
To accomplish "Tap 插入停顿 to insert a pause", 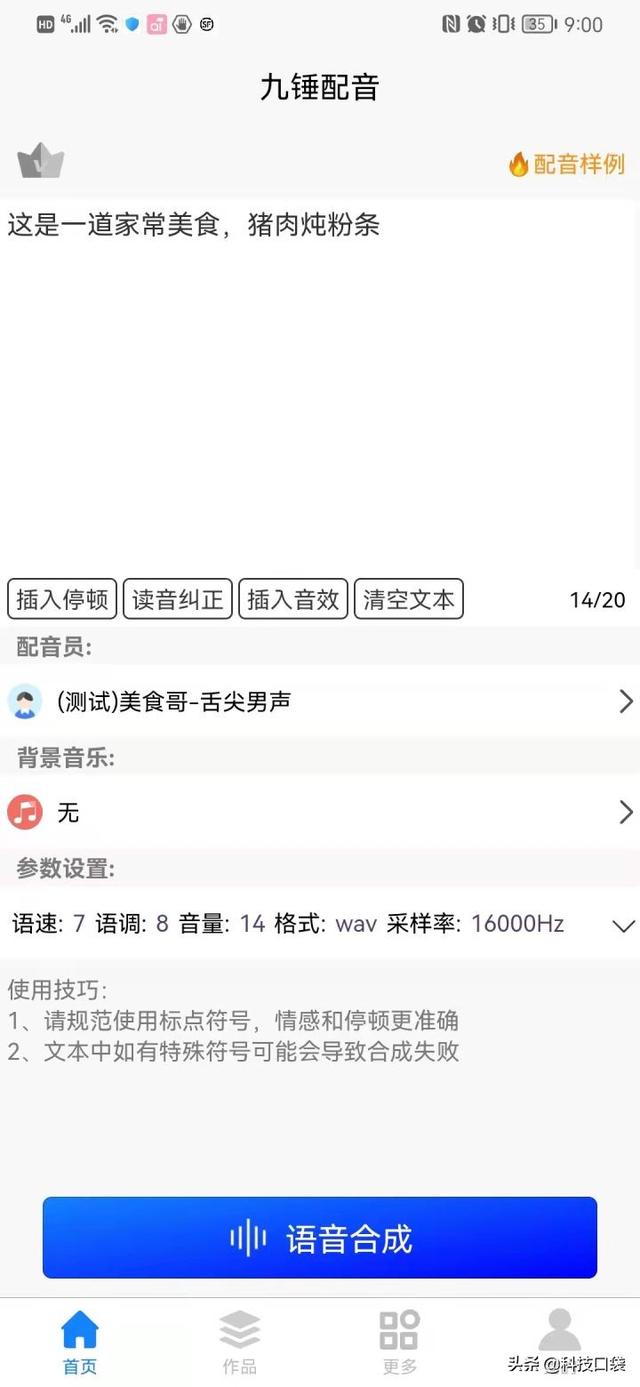I will pyautogui.click(x=63, y=599).
